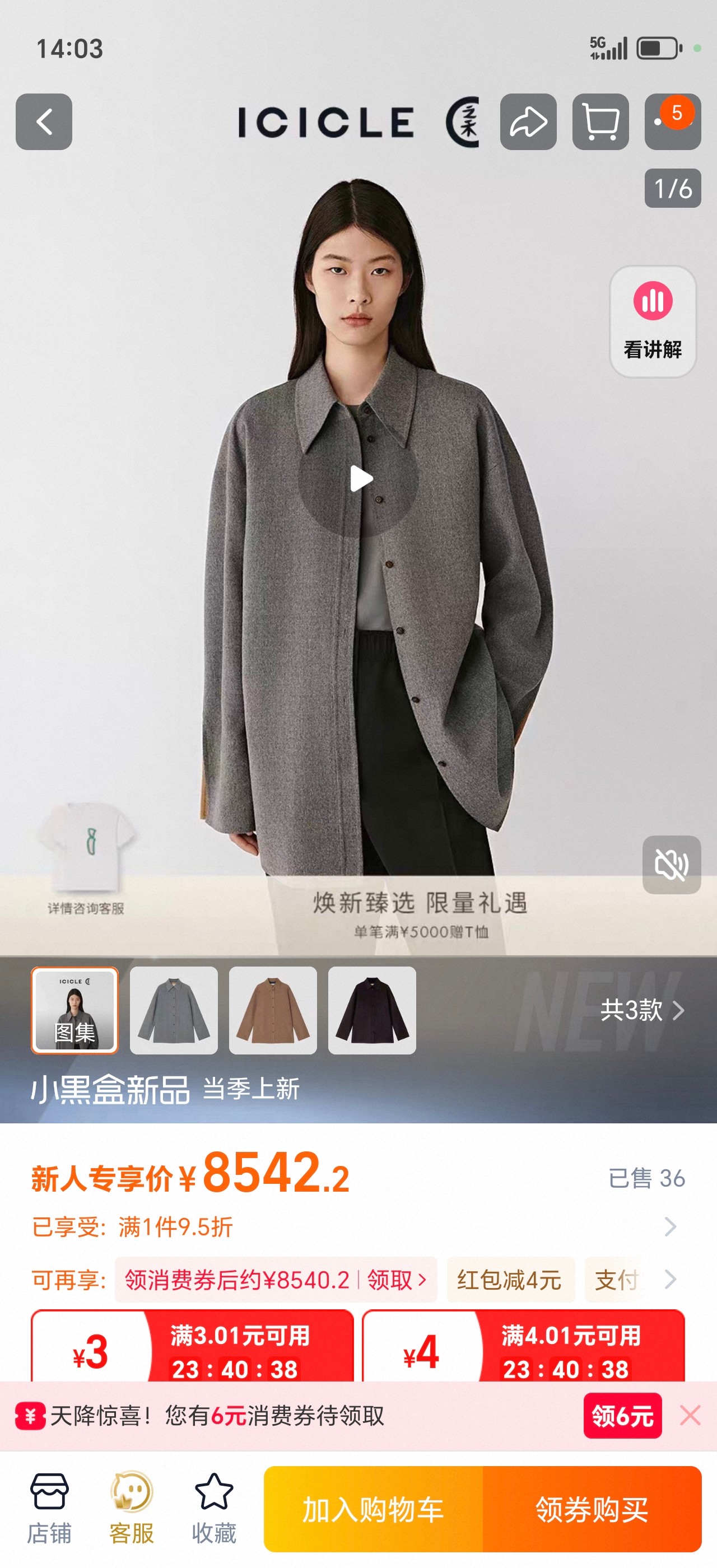The width and height of the screenshot is (717, 1568).
Task: Contact 客服 customer service
Action: point(132,1508)
